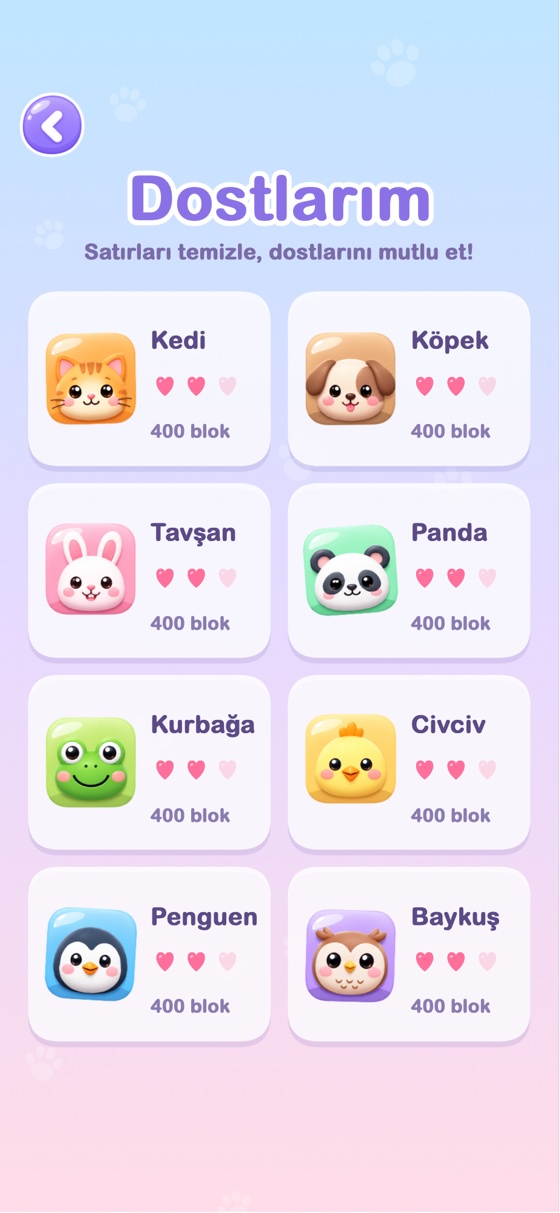View the Civciv friend card
The width and height of the screenshot is (560, 1213).
[409, 763]
